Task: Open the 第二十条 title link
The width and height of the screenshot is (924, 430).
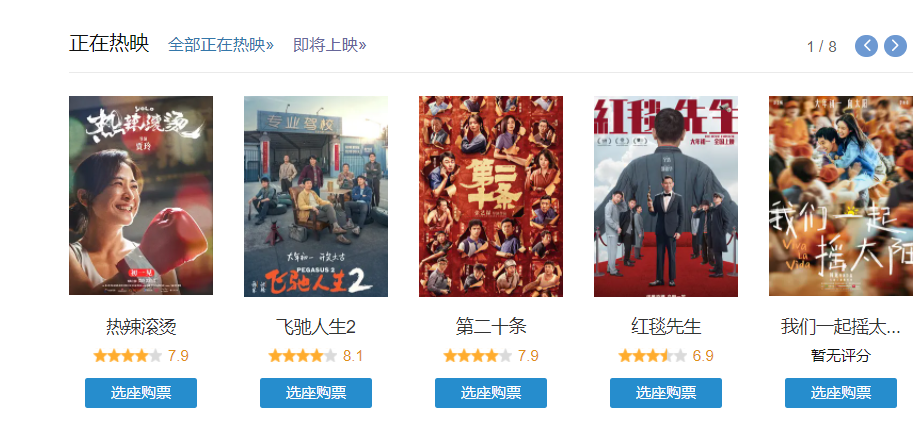Action: pos(491,327)
